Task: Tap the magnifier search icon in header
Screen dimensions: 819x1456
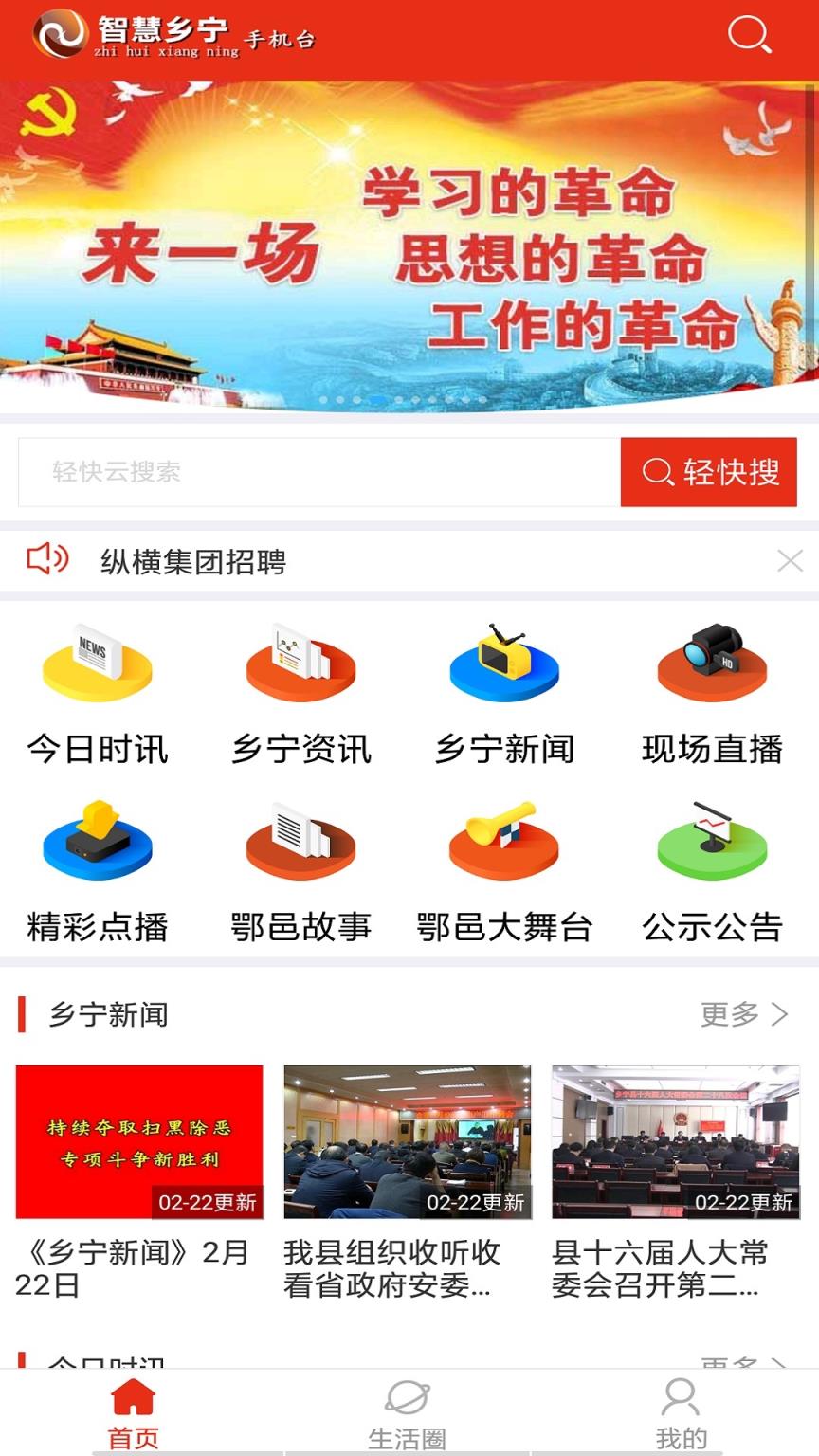Action: (x=749, y=36)
